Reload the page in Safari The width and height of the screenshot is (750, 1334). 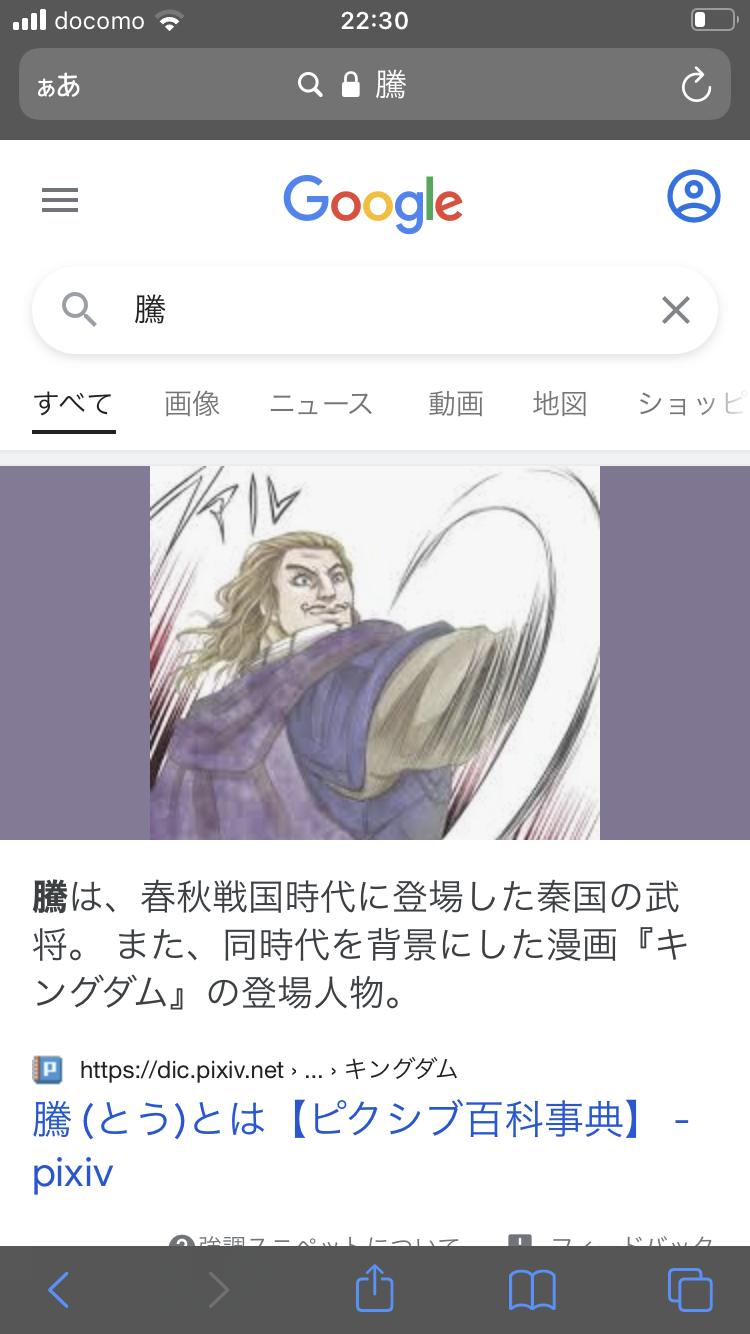point(696,85)
